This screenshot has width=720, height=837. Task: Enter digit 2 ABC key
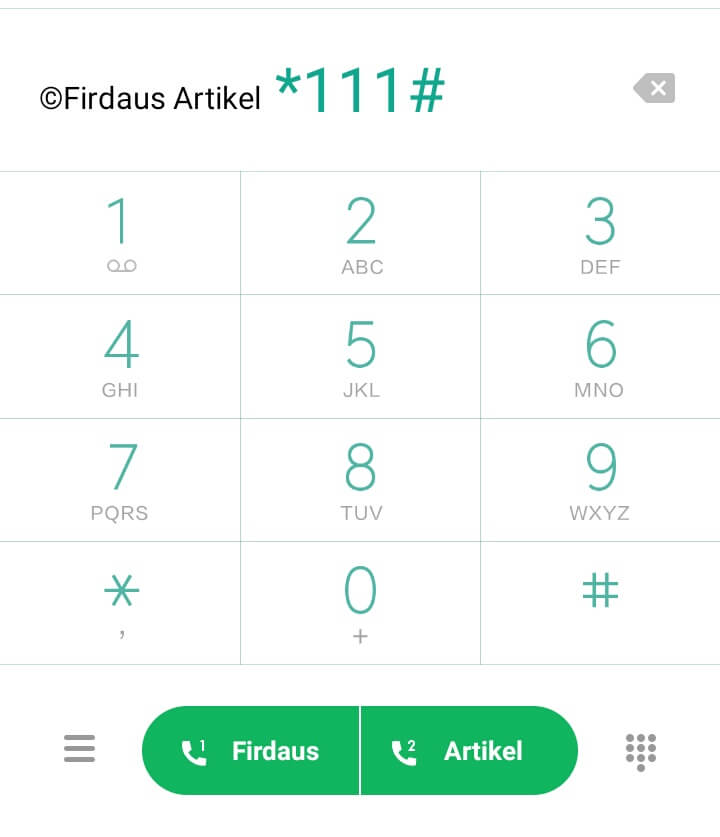(x=361, y=234)
